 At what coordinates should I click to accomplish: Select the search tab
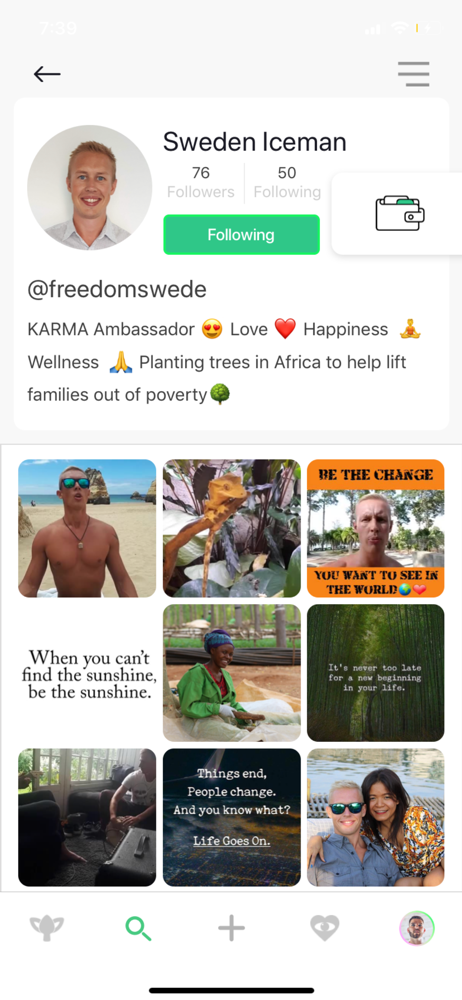(138, 928)
